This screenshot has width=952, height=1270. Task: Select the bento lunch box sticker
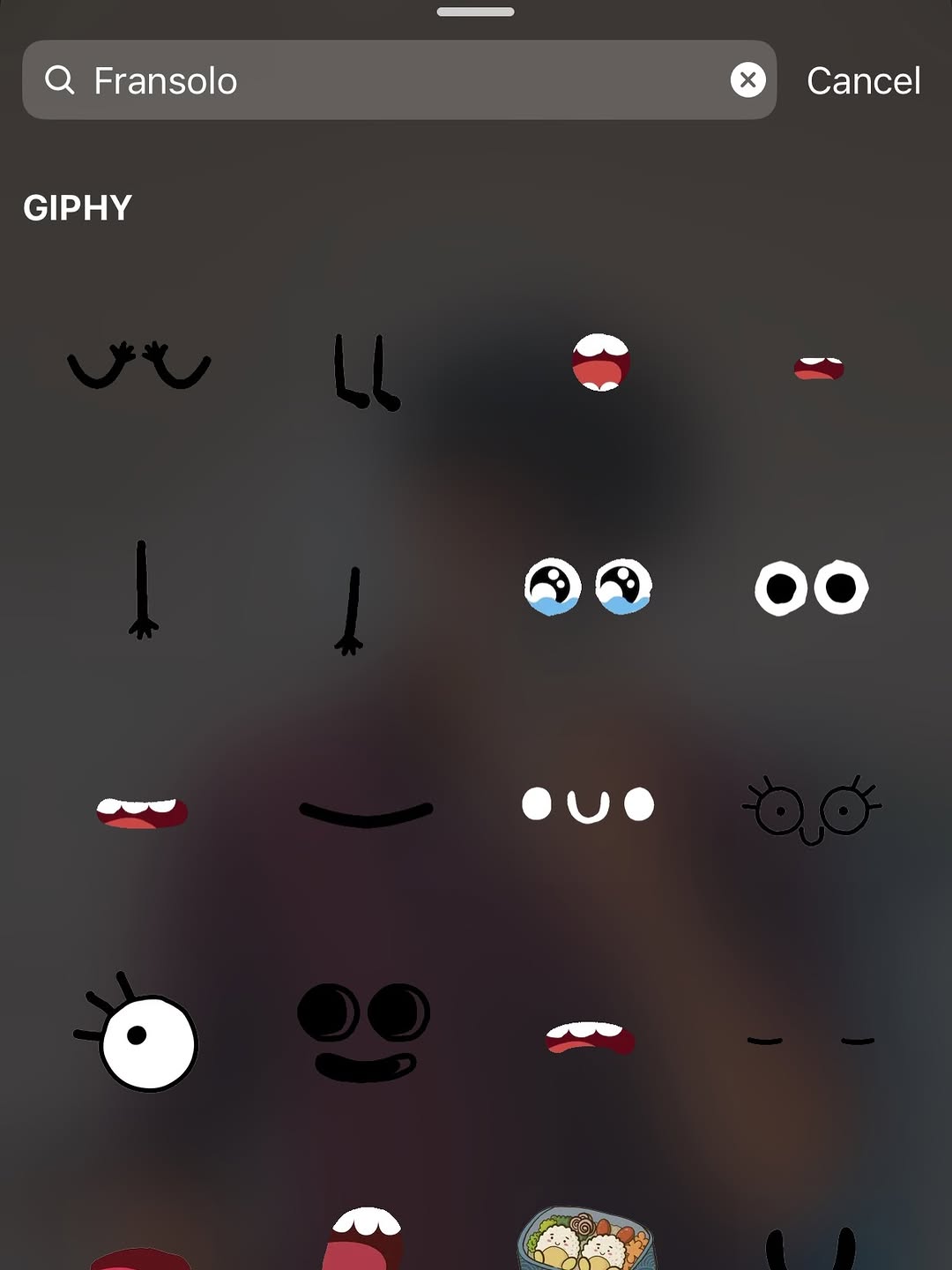[586, 1240]
